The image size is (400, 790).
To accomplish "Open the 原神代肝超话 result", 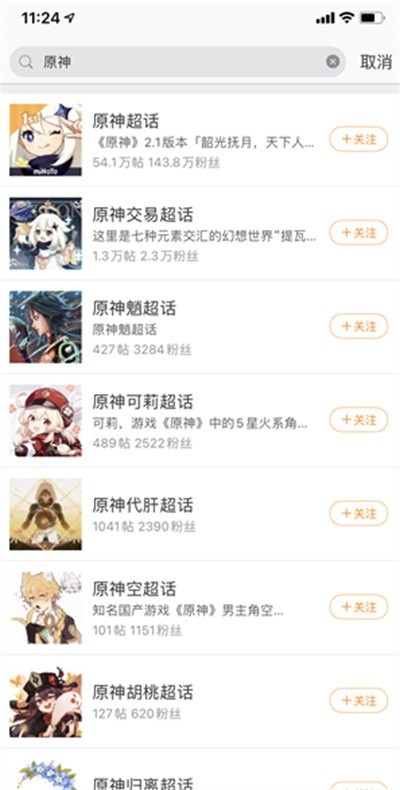I will [x=200, y=514].
